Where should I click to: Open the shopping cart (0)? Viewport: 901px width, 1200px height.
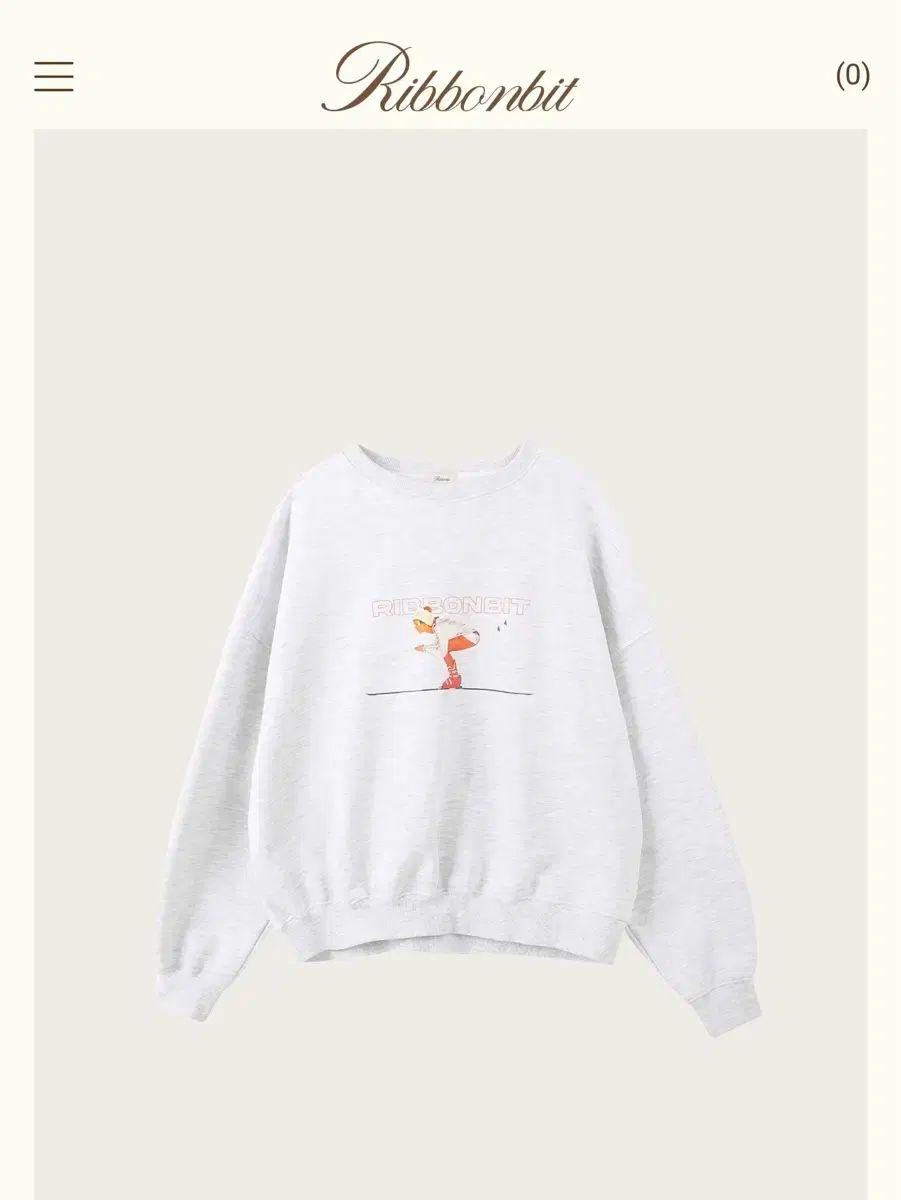point(852,75)
